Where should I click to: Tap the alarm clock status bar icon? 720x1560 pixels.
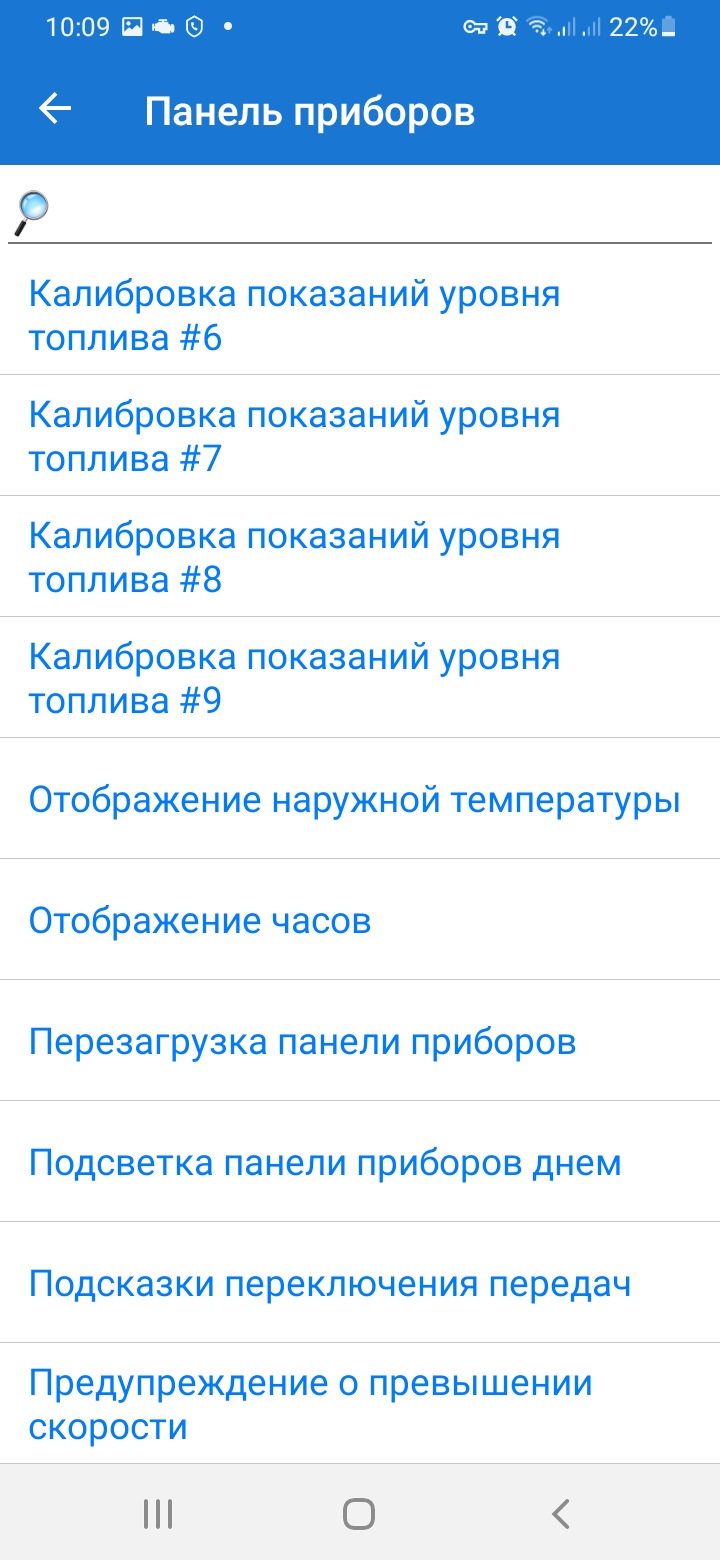(506, 27)
